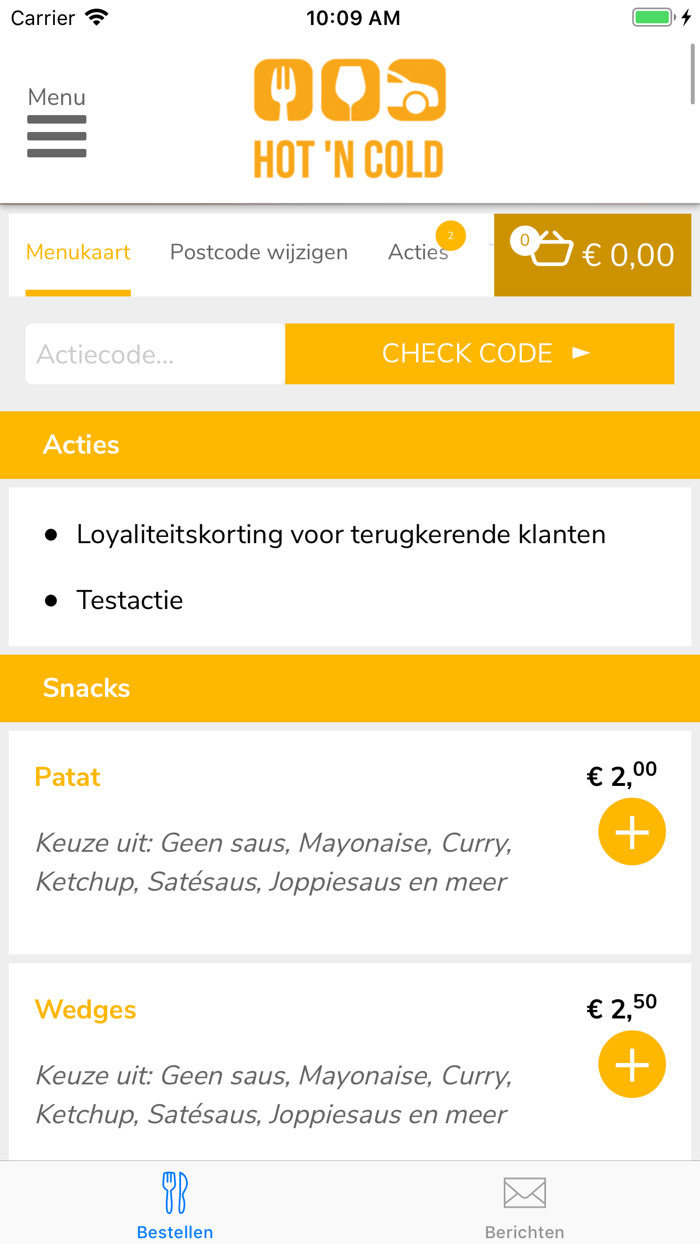
Task: Tap the CHECK CODE button
Action: (x=480, y=354)
